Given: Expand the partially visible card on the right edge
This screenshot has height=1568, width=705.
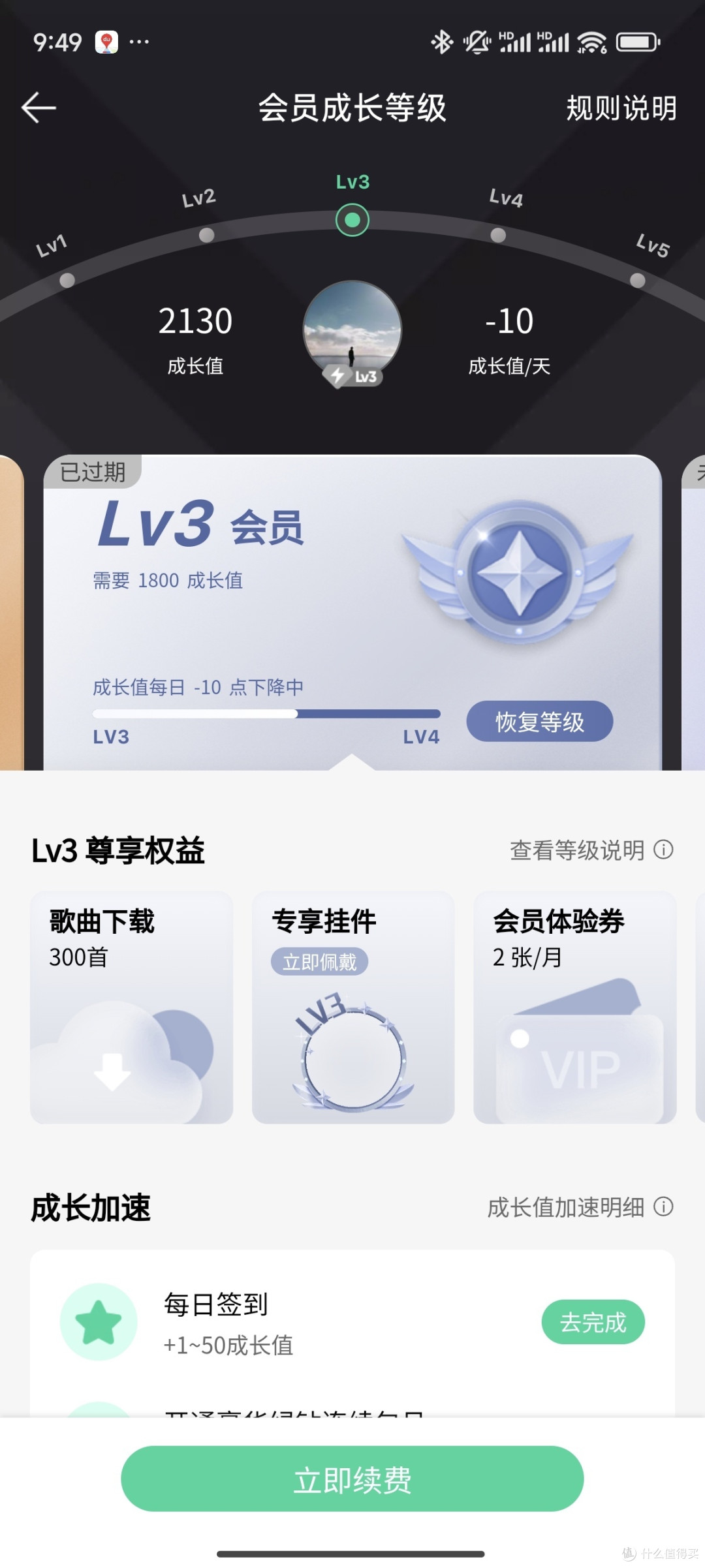Looking at the screenshot, I should pyautogui.click(x=695, y=613).
